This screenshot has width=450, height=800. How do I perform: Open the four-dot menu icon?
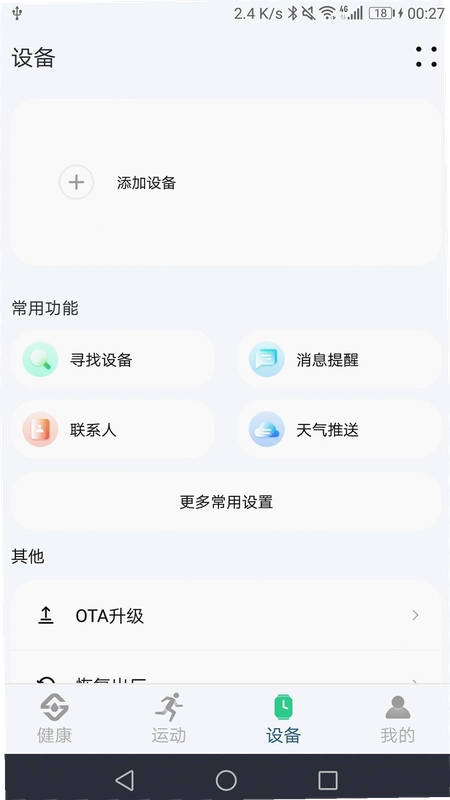(426, 57)
